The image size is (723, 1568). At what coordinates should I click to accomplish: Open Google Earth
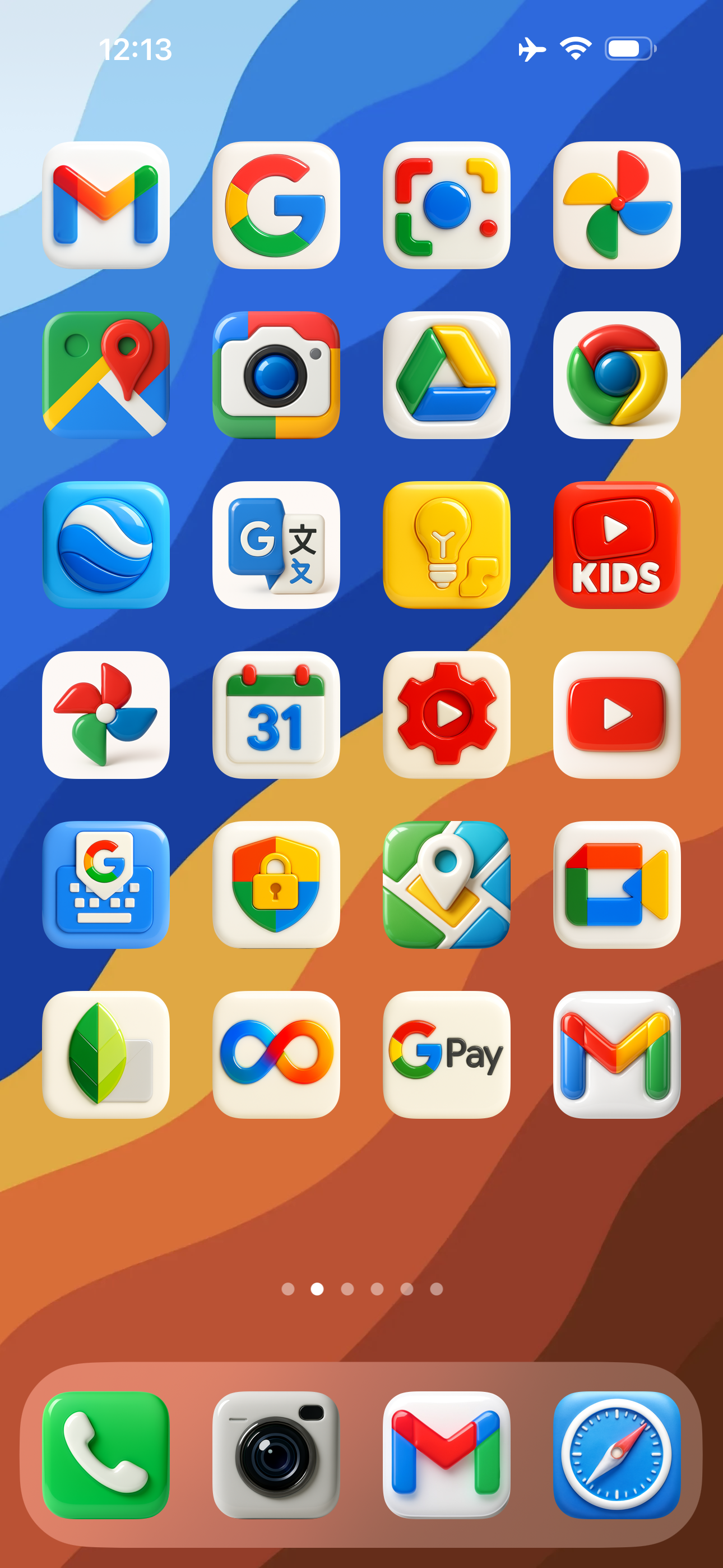106,545
